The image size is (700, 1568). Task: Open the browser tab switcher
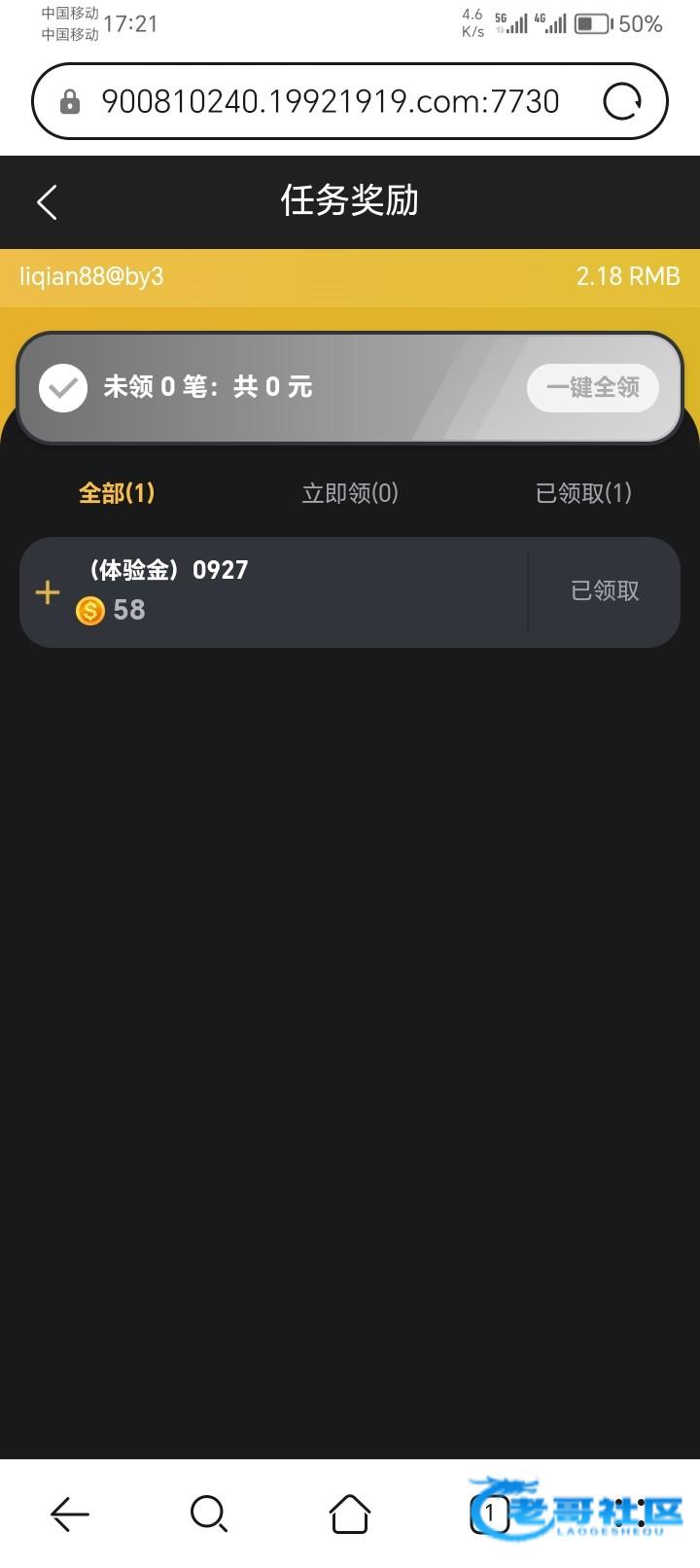pyautogui.click(x=490, y=1514)
